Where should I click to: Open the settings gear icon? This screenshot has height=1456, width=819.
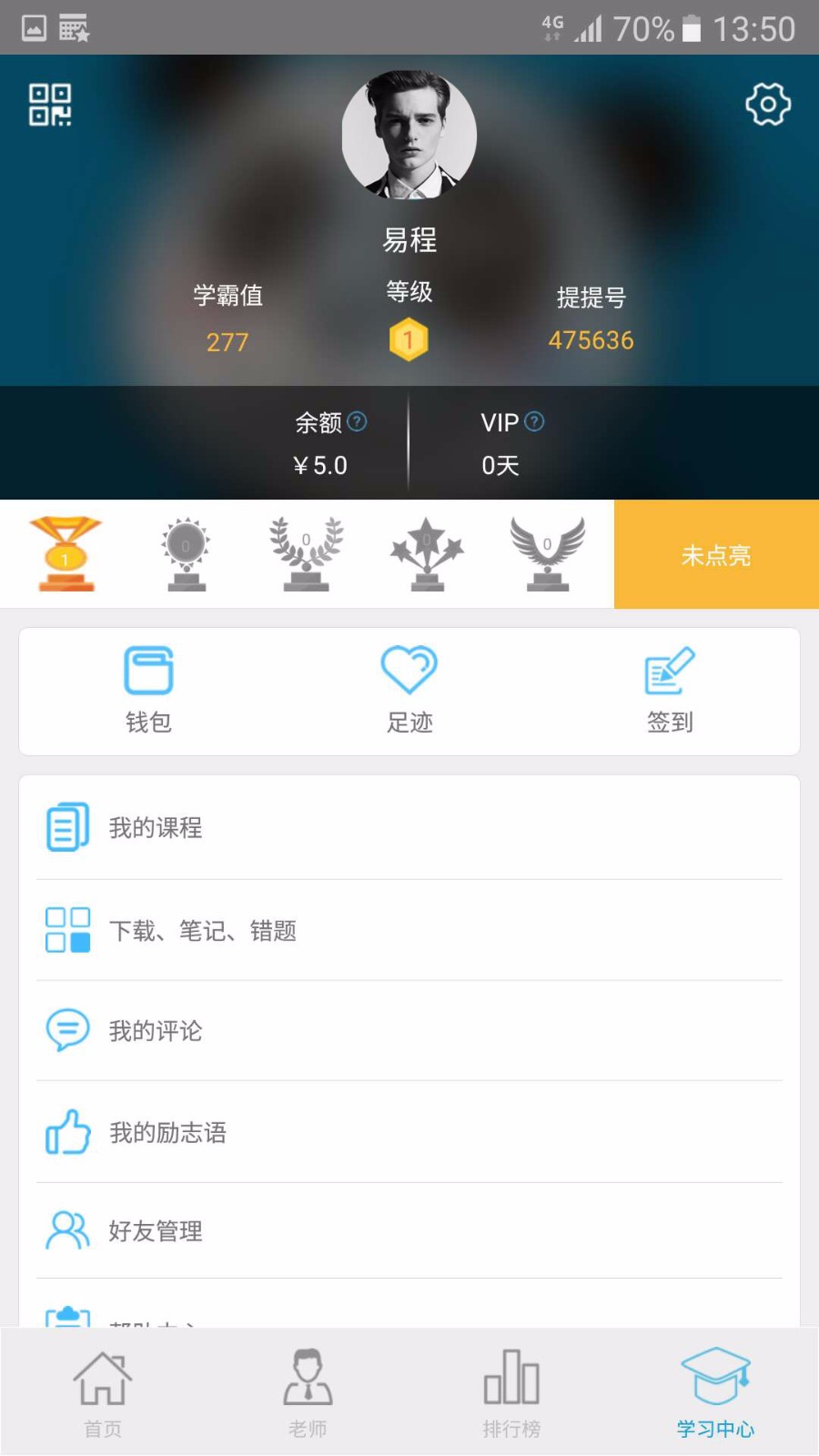coord(768,105)
